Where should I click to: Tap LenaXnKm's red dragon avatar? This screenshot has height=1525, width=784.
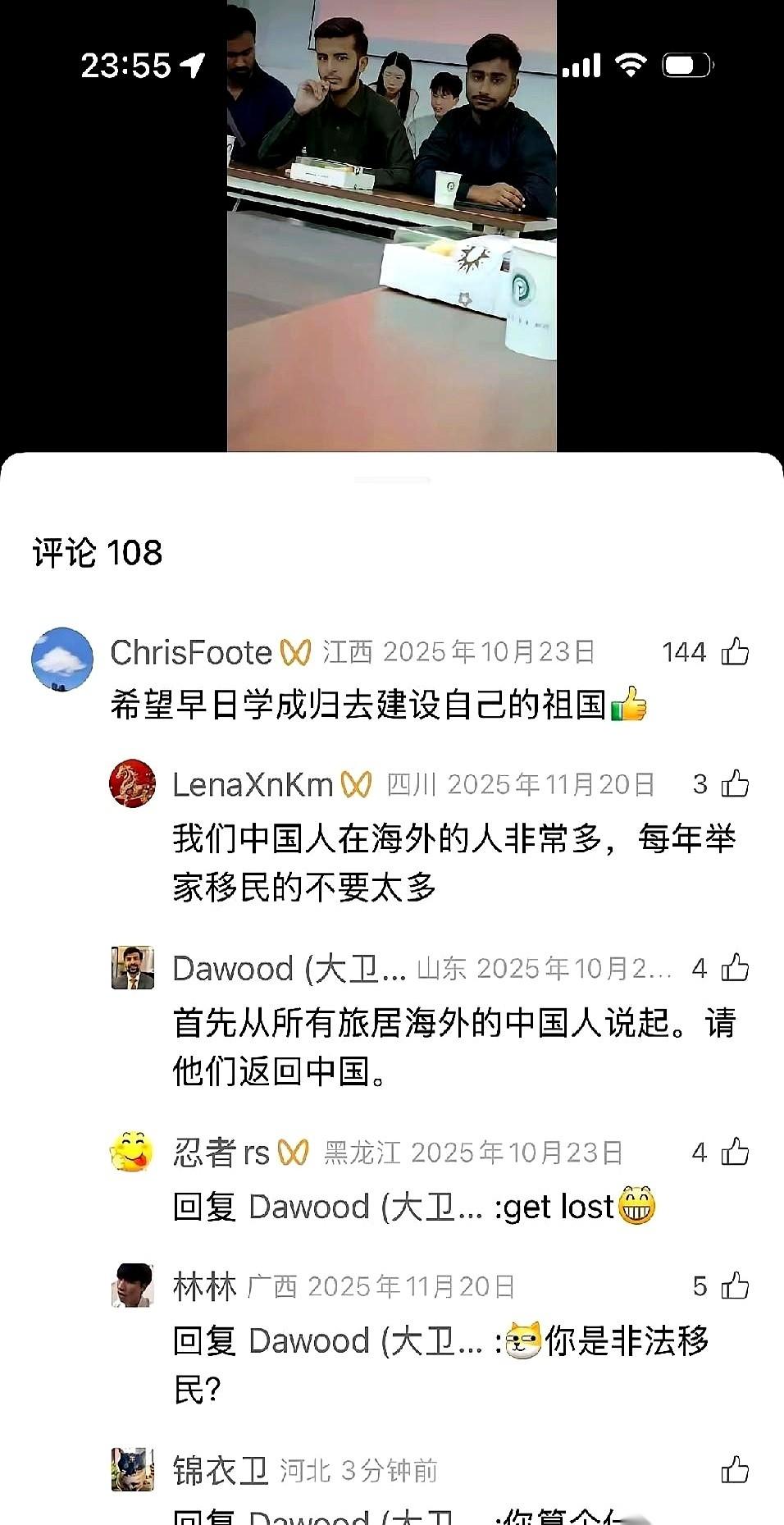click(134, 785)
